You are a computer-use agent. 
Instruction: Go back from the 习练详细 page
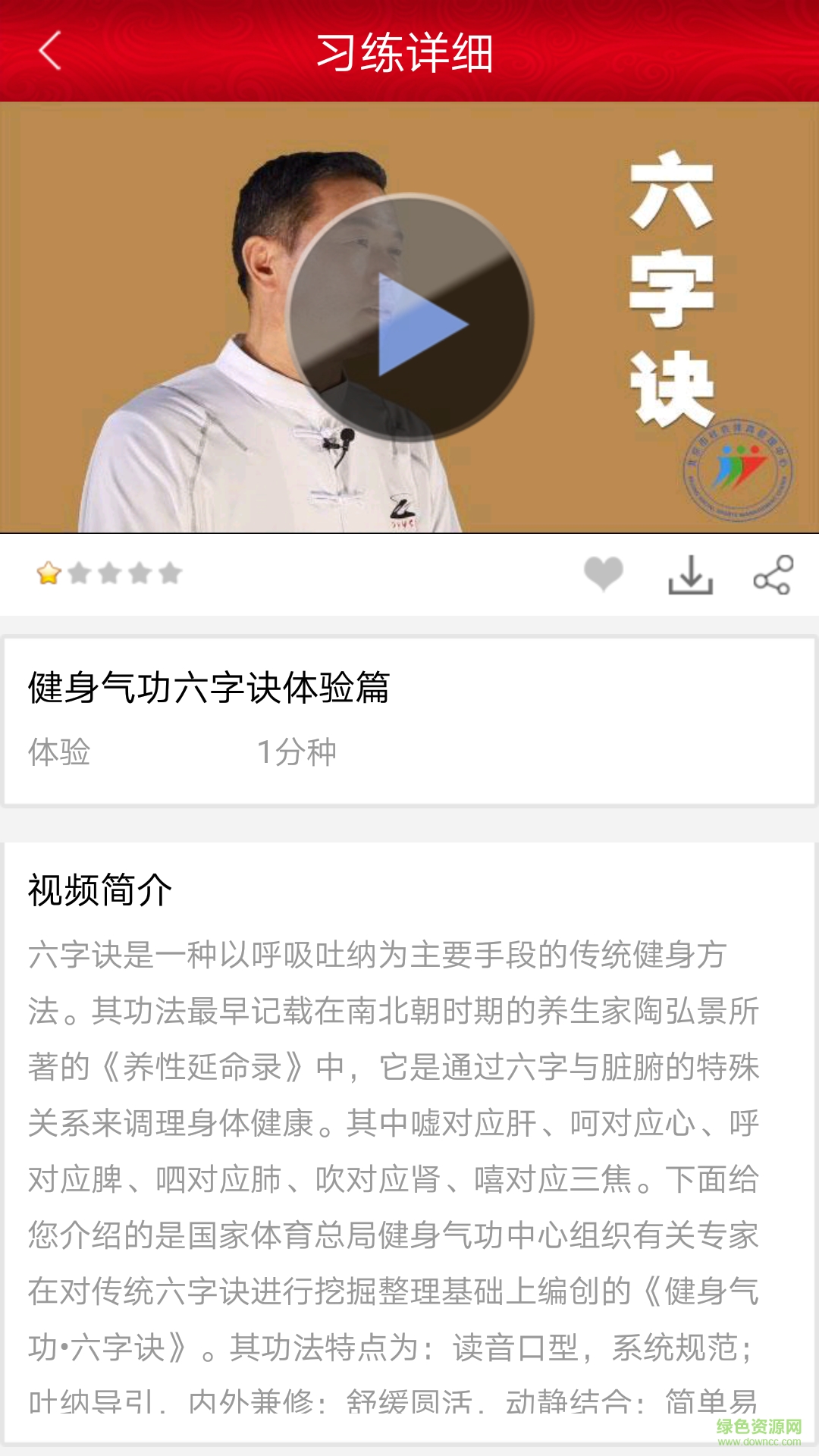click(x=50, y=52)
